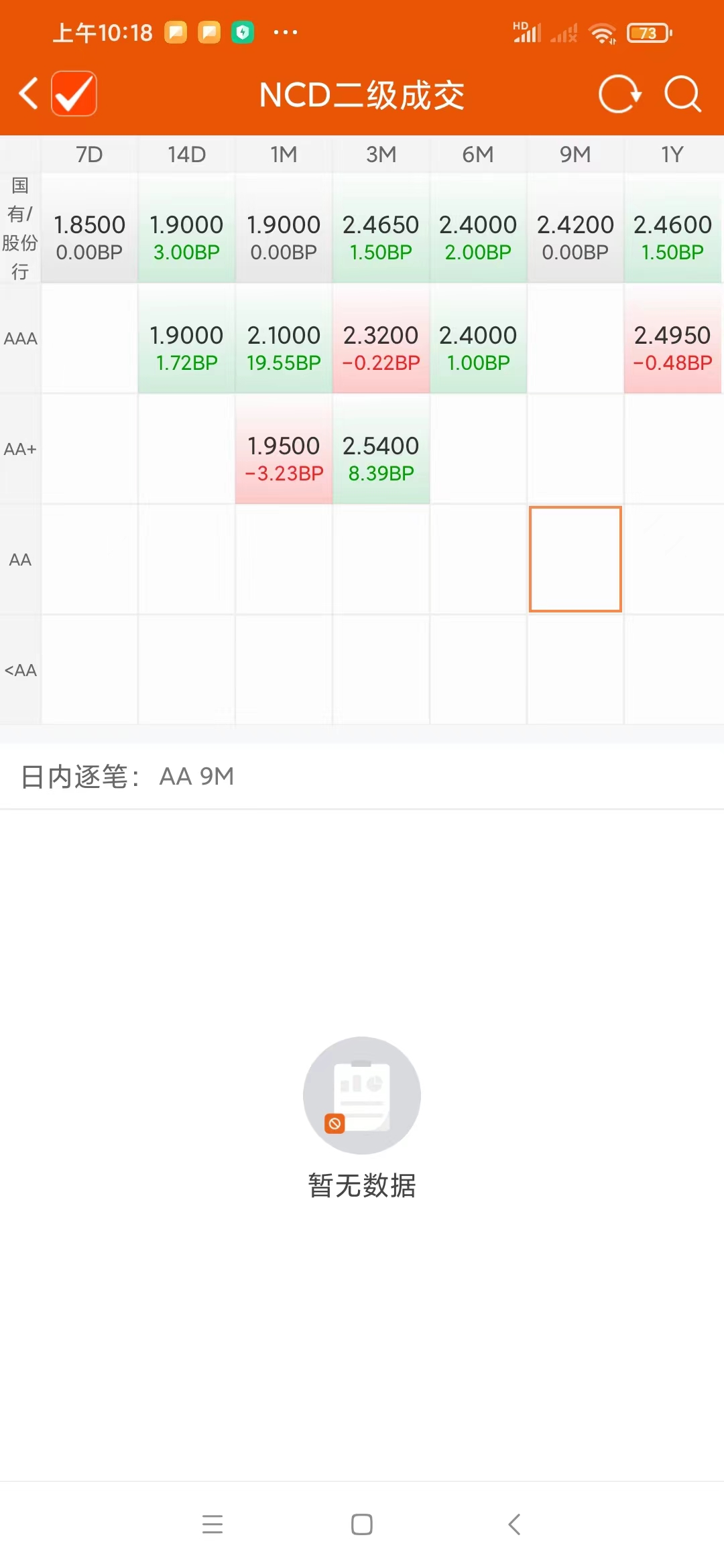Viewport: 724px width, 1568px height.
Task: Tap the 国有/股份行 row label
Action: pyautogui.click(x=20, y=228)
